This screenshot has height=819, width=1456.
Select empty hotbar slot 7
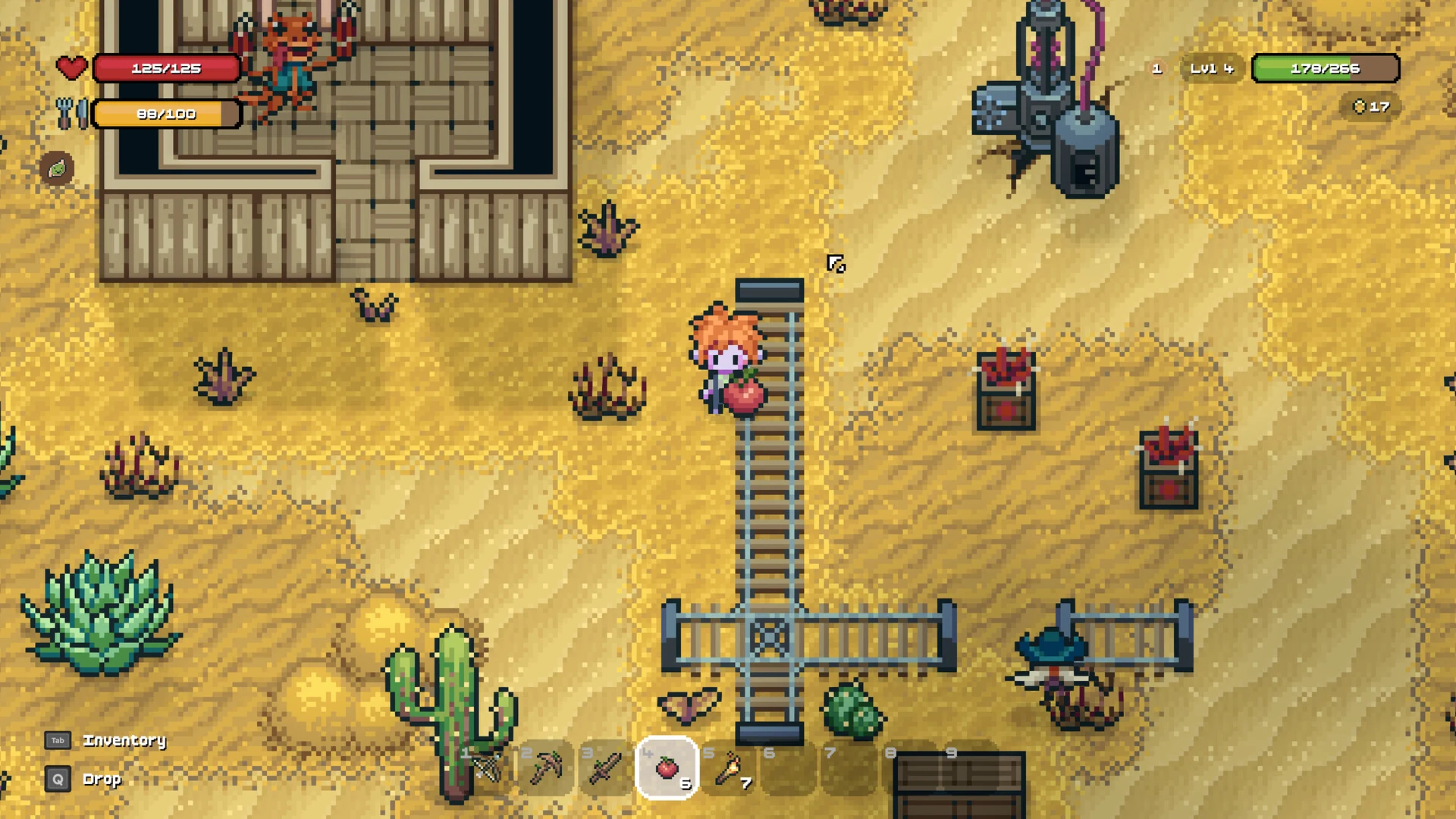[x=849, y=769]
